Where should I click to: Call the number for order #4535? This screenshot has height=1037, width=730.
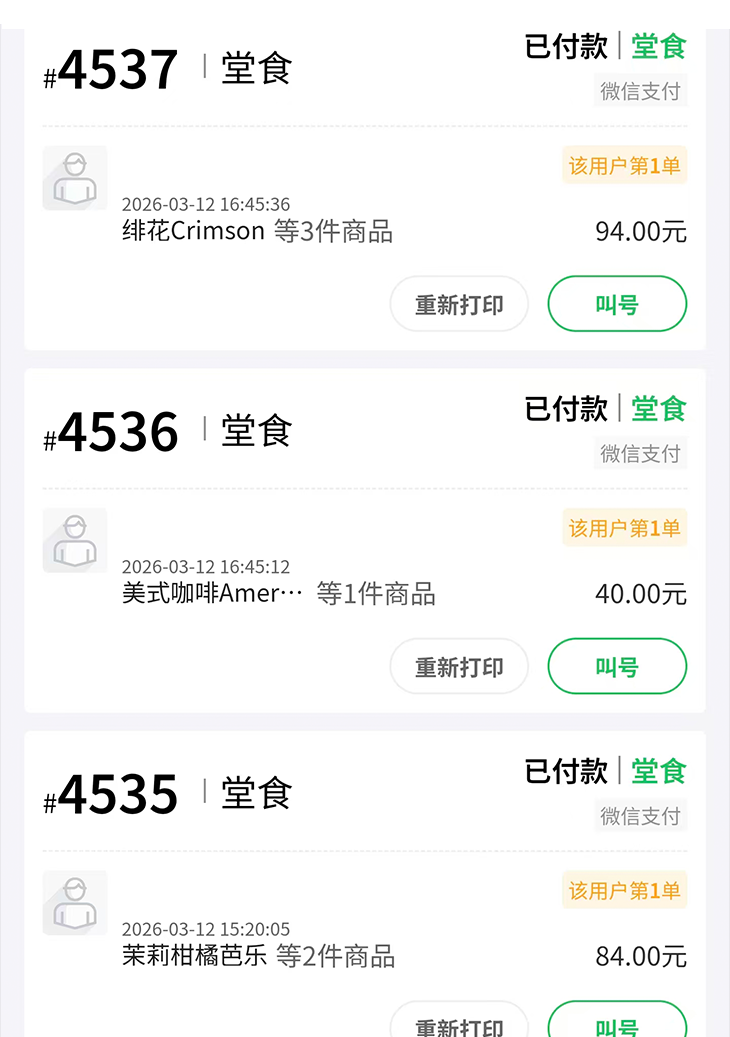point(617,1024)
